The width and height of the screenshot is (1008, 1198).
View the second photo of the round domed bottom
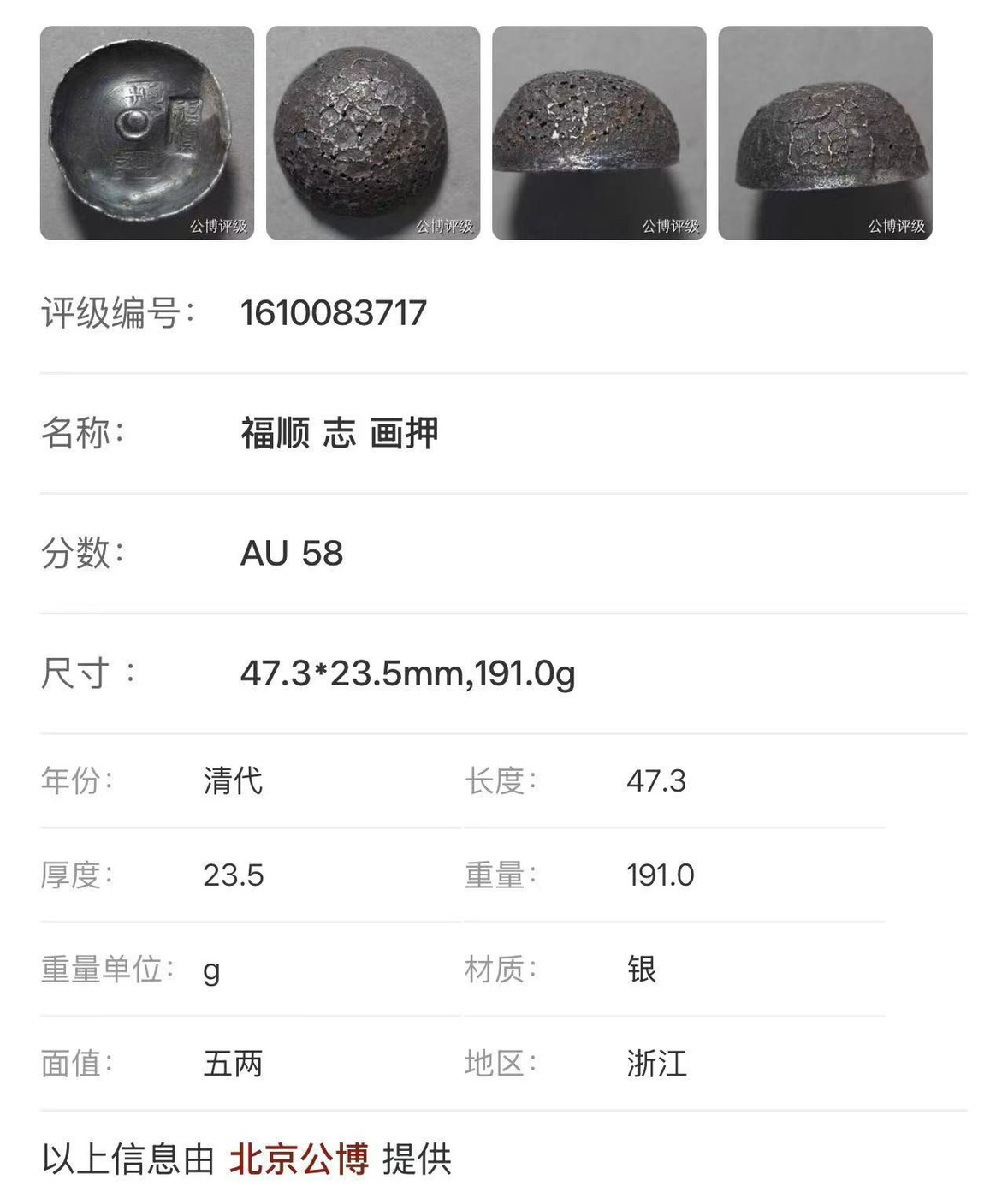[x=373, y=133]
